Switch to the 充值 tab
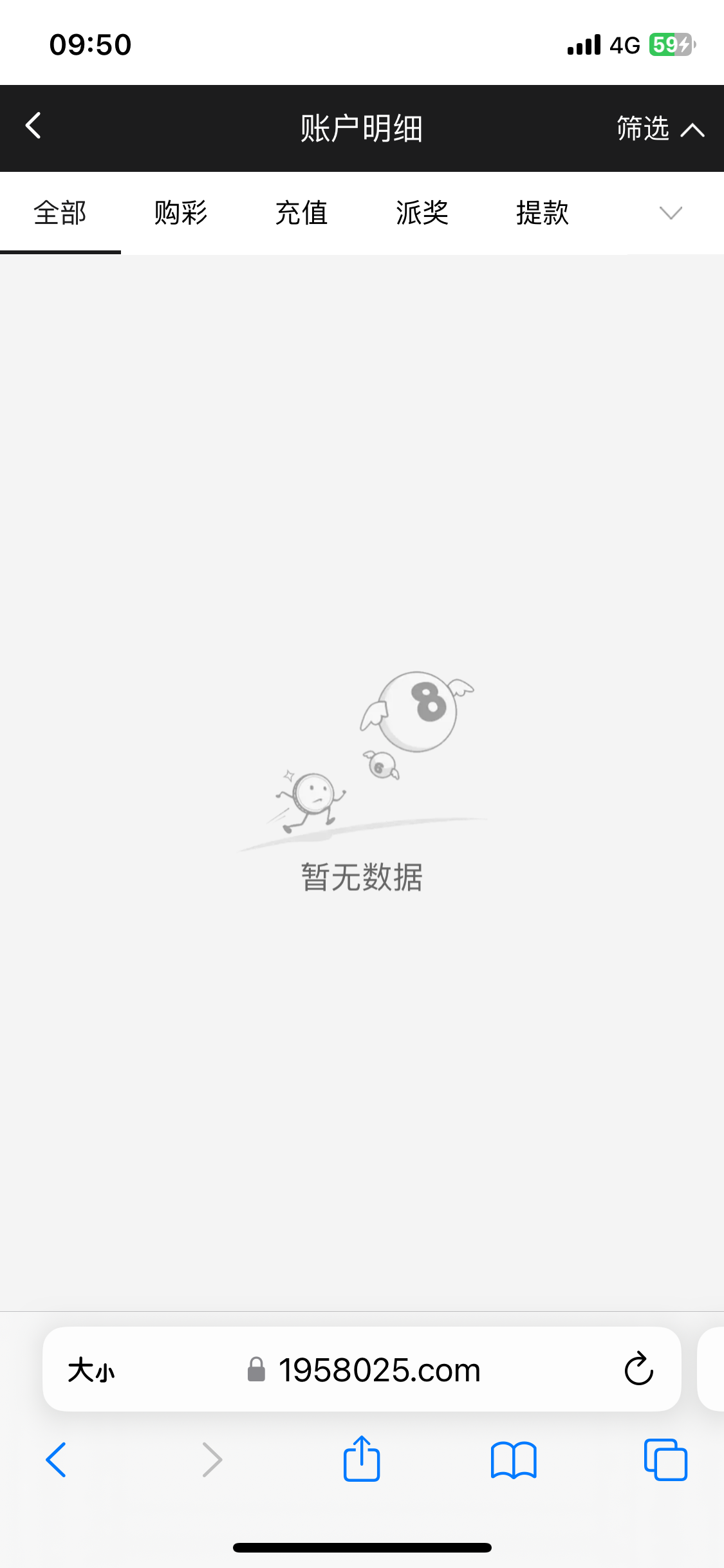This screenshot has width=724, height=1568. click(x=301, y=213)
